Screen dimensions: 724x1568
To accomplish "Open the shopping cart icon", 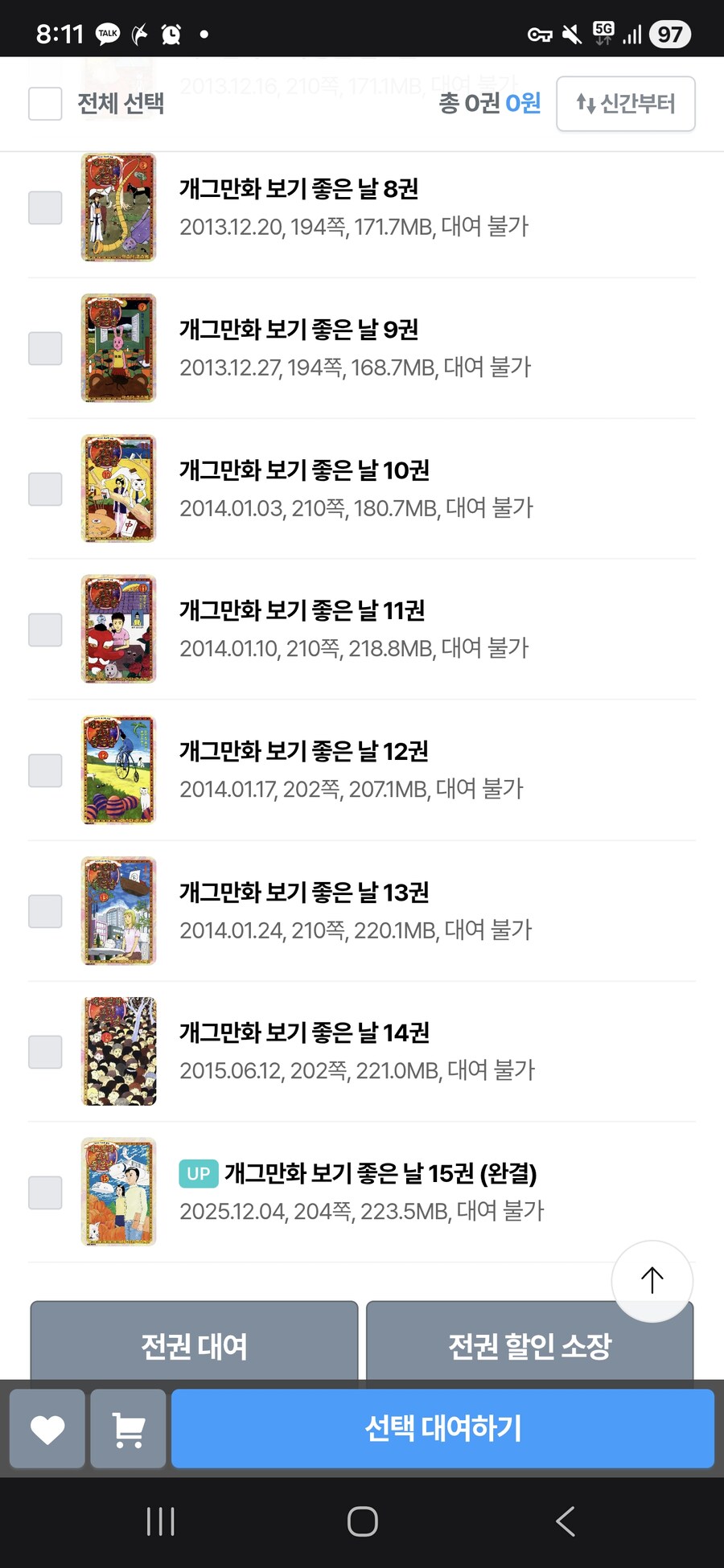I will tap(126, 1428).
